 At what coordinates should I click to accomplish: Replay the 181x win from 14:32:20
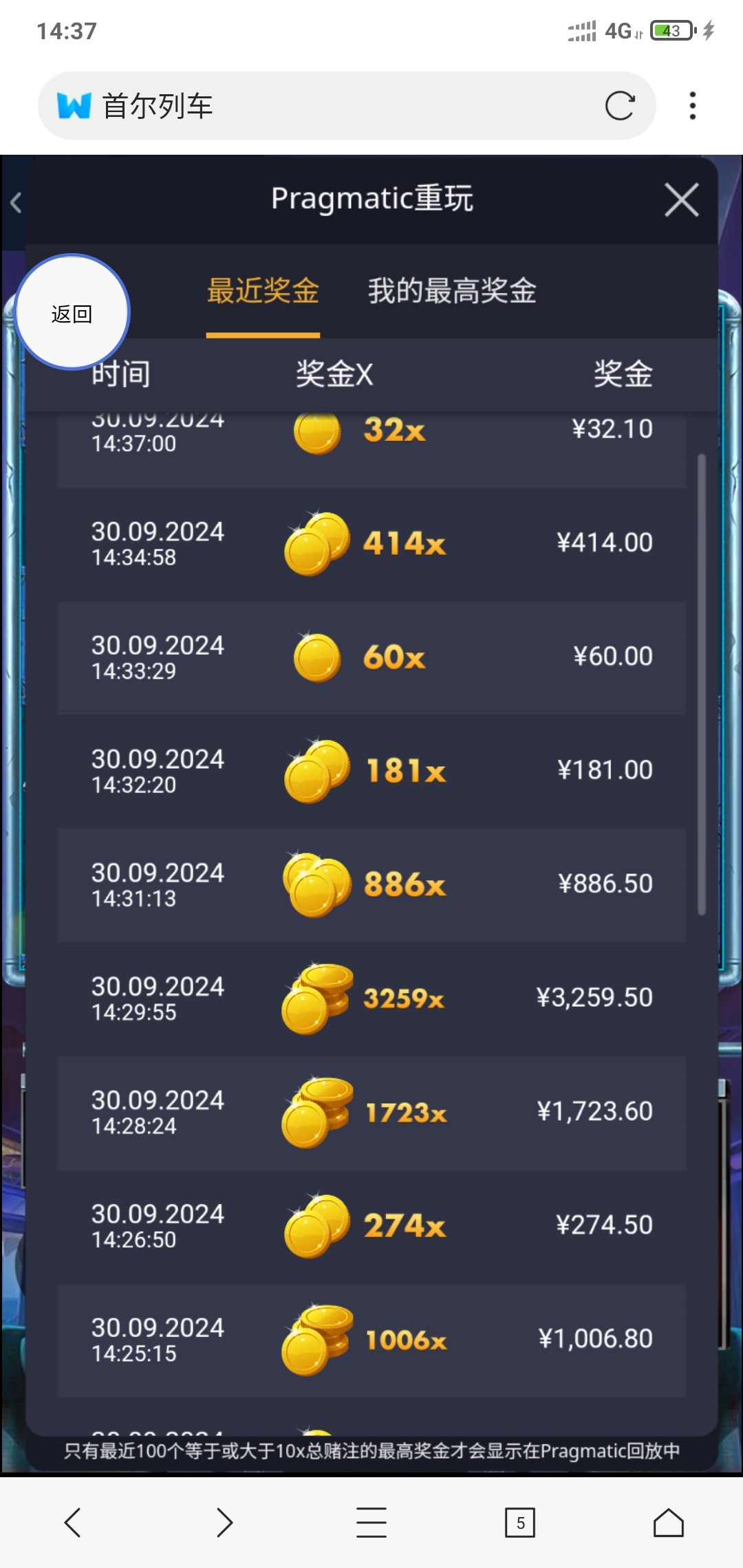371,771
